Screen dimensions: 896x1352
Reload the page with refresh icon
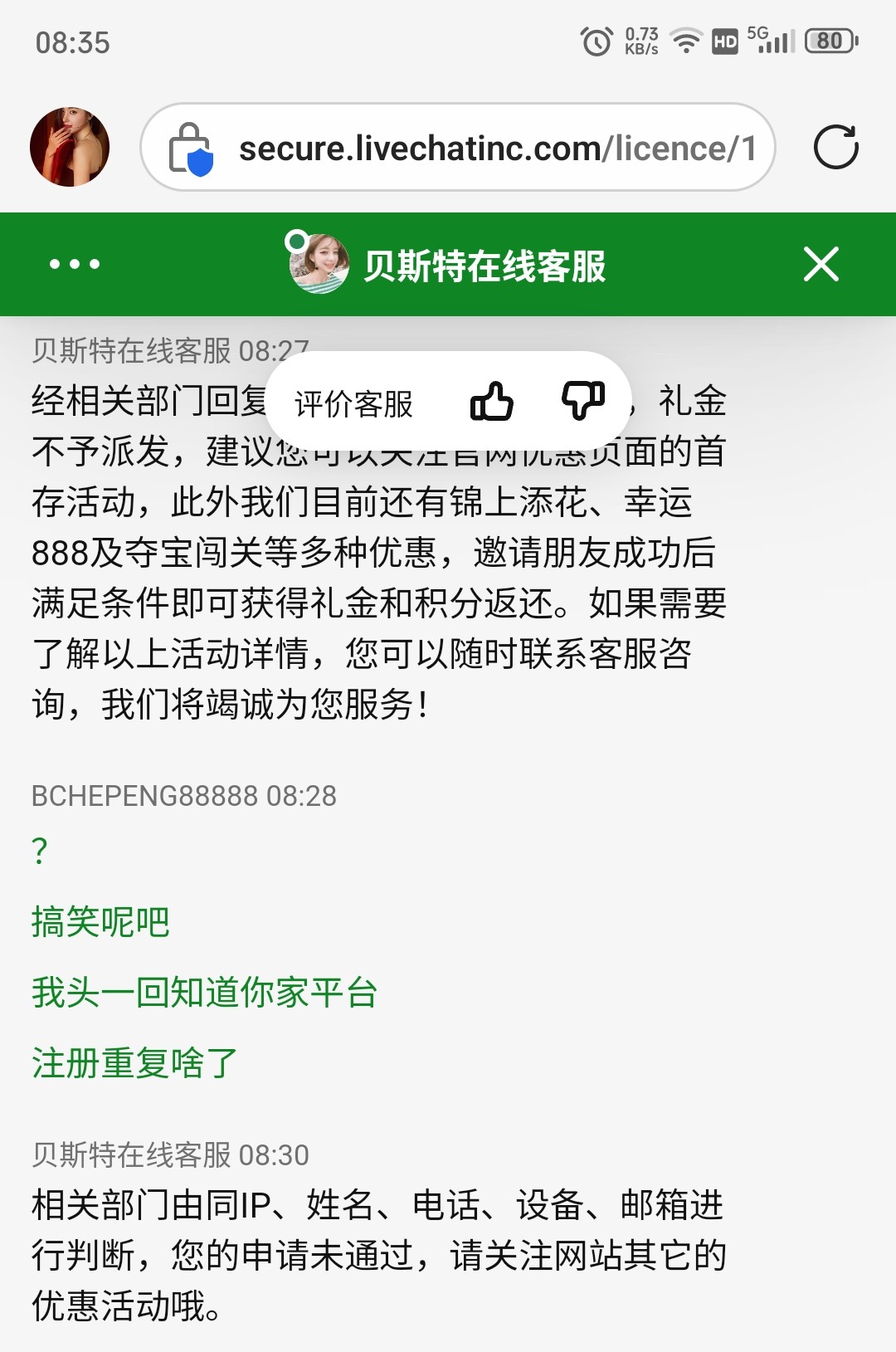[x=835, y=148]
